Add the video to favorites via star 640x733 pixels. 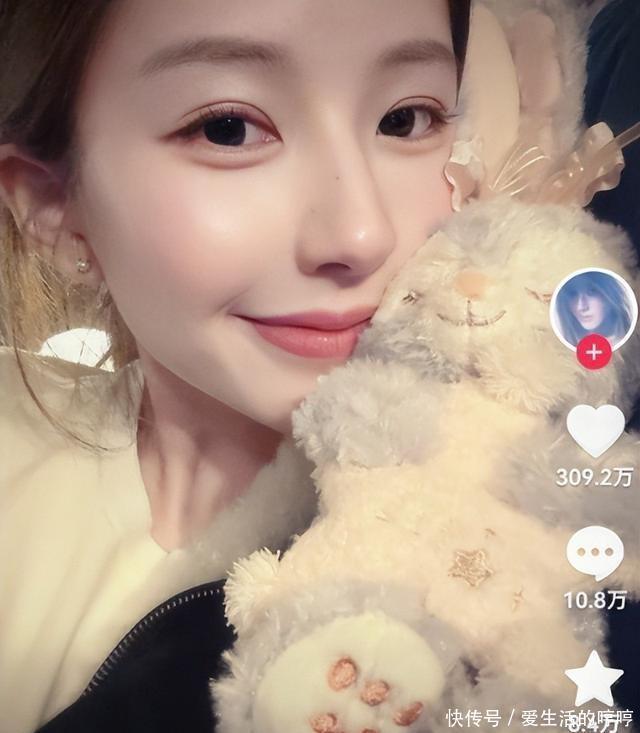tap(594, 678)
